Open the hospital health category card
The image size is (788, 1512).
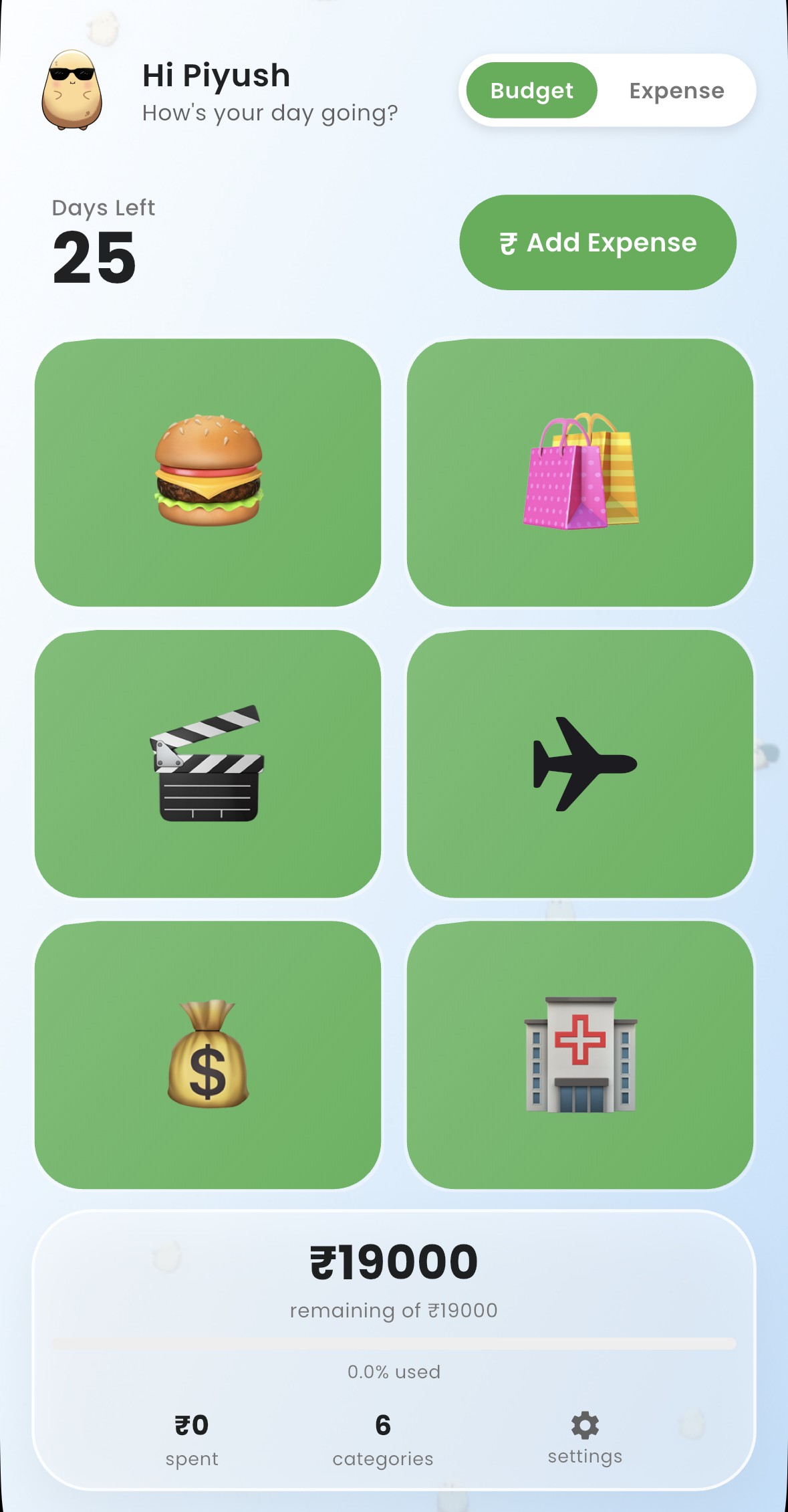(579, 1054)
